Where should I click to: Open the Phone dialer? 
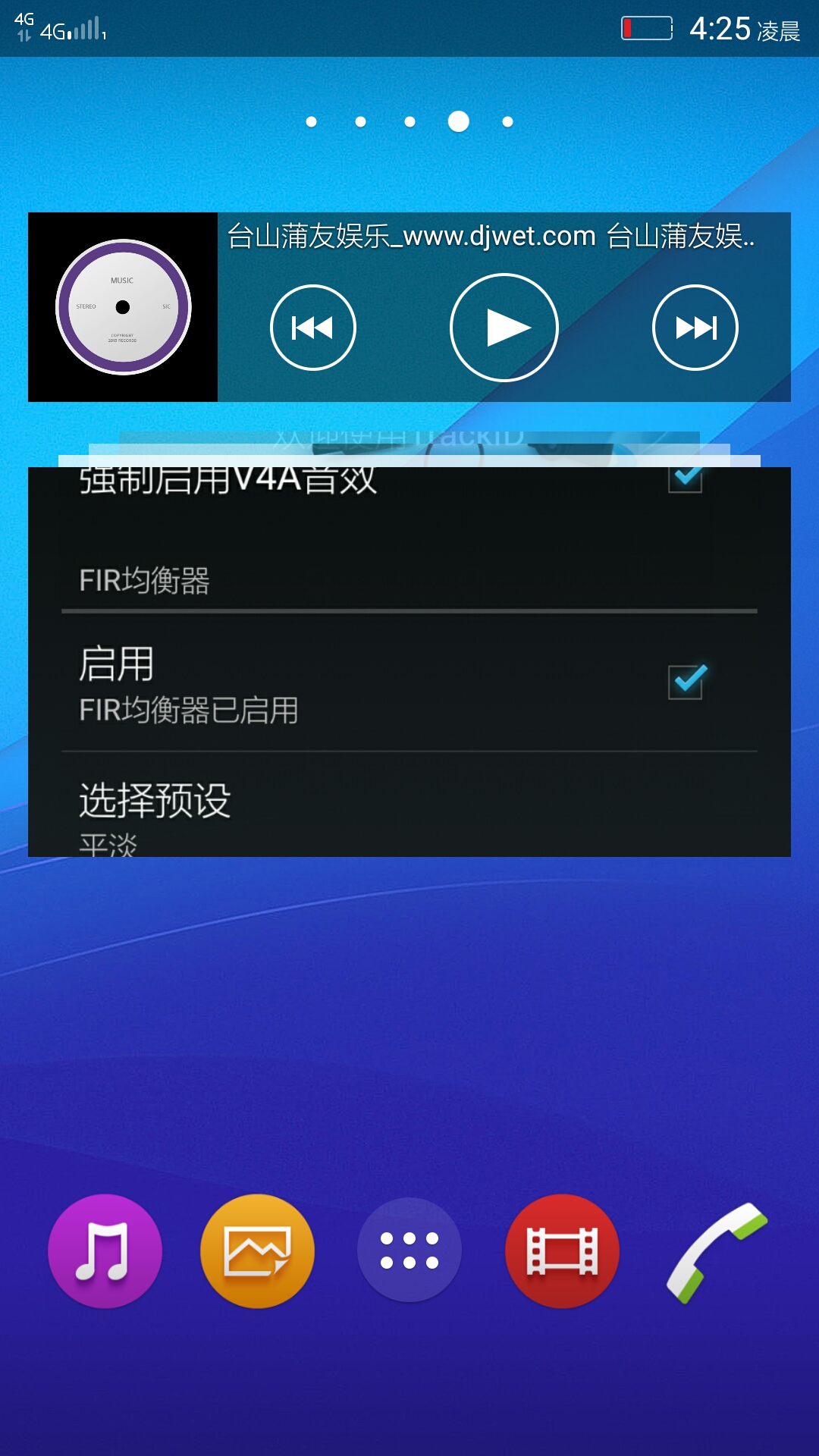(x=716, y=1251)
